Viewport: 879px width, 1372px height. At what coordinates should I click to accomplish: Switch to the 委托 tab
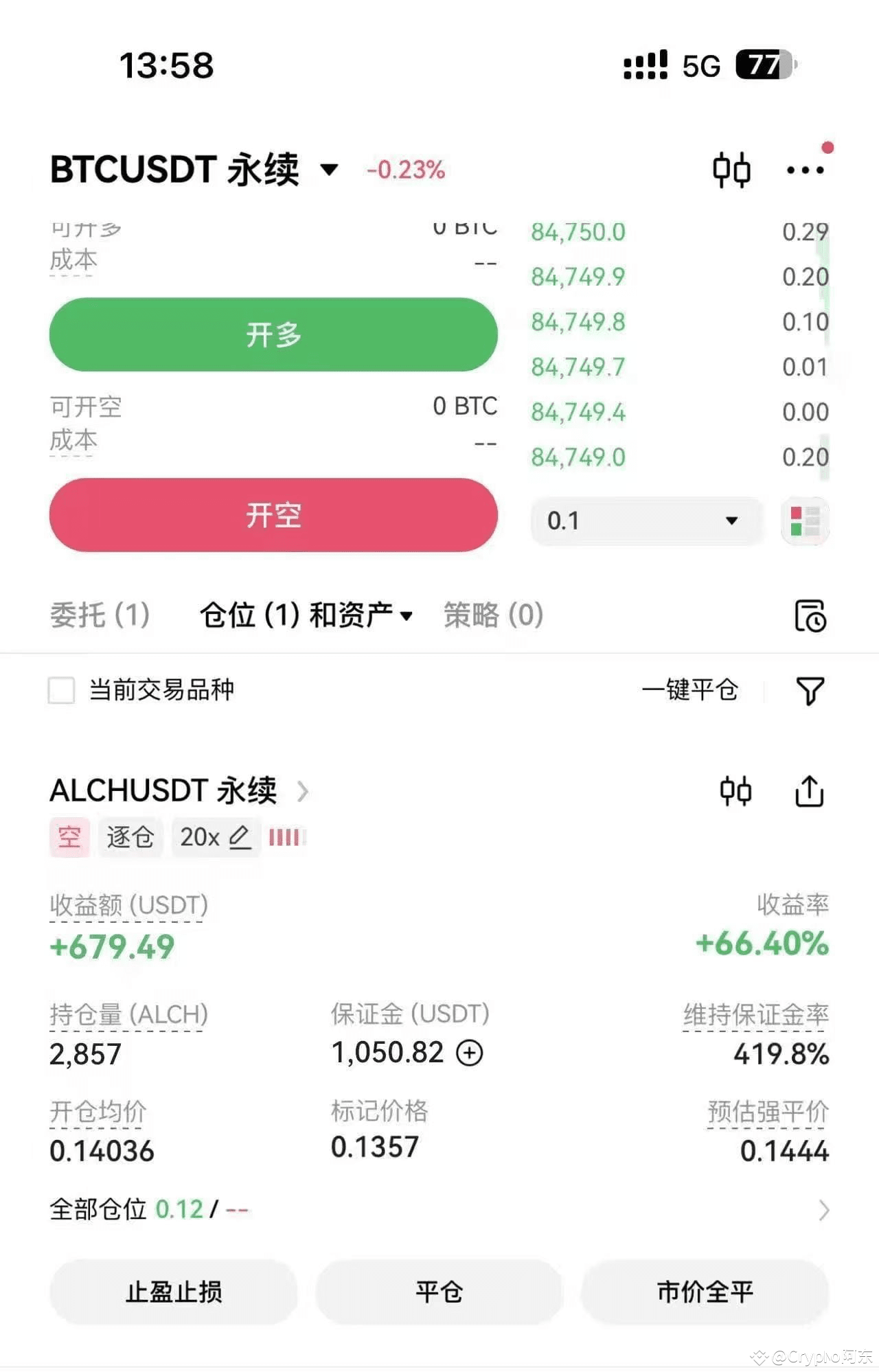(x=100, y=616)
